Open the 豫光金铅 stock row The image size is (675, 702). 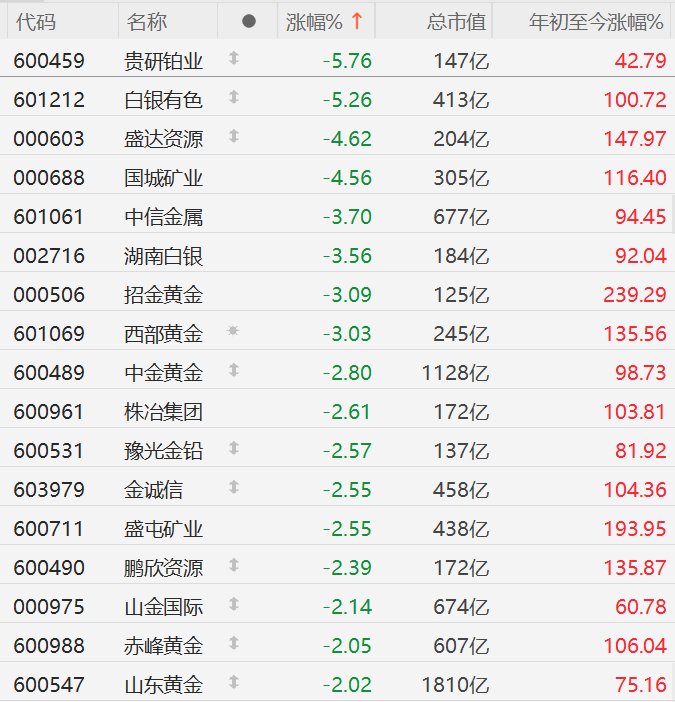(164, 451)
